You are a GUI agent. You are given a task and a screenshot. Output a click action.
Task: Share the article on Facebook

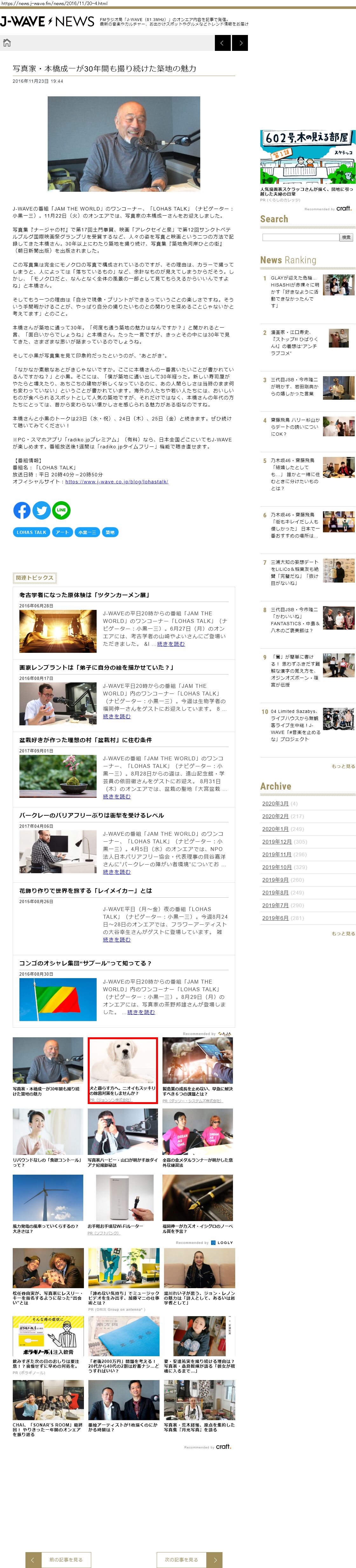[22, 510]
